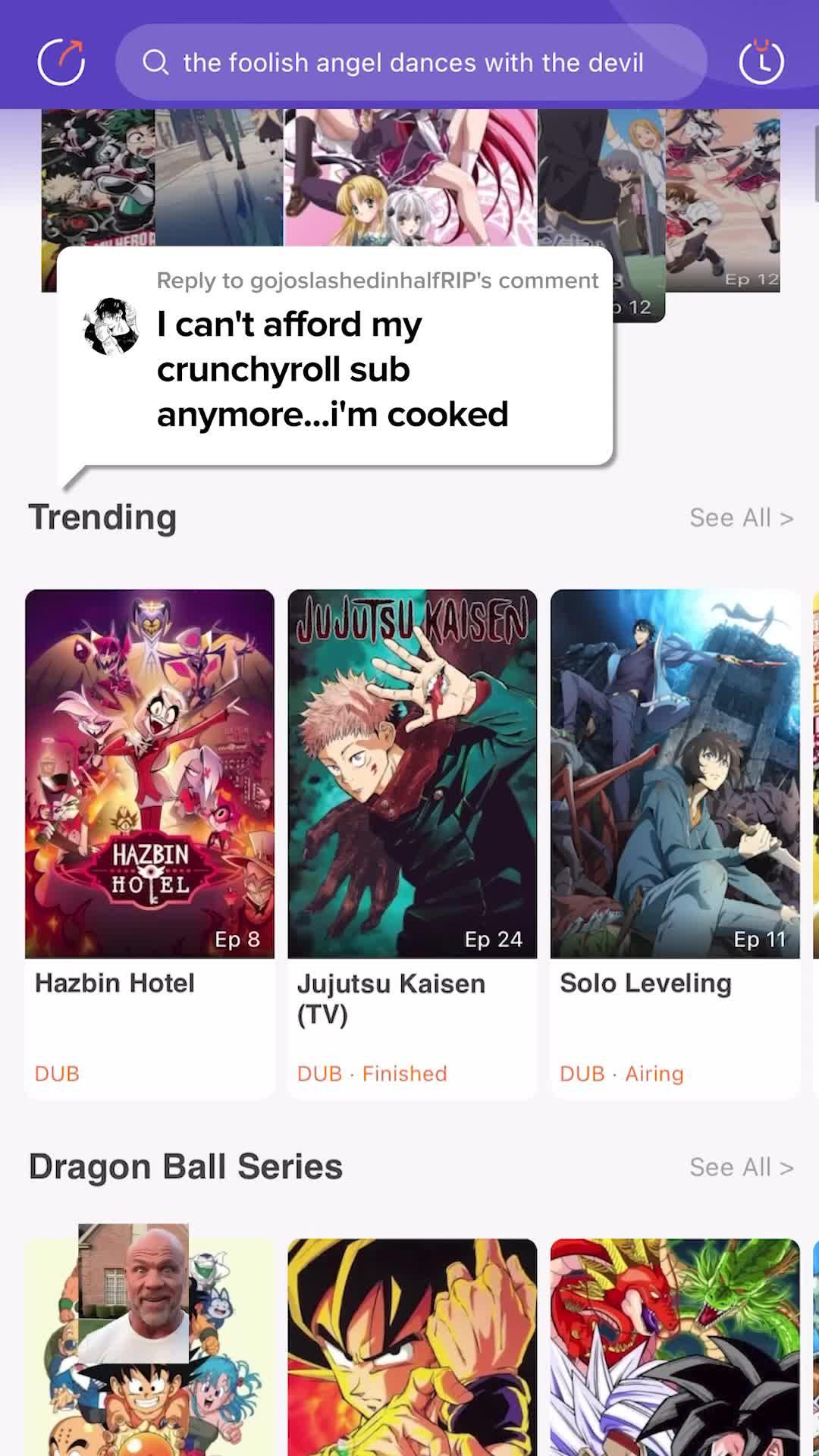Open See All for Dragon Ball Series

[x=742, y=1167]
